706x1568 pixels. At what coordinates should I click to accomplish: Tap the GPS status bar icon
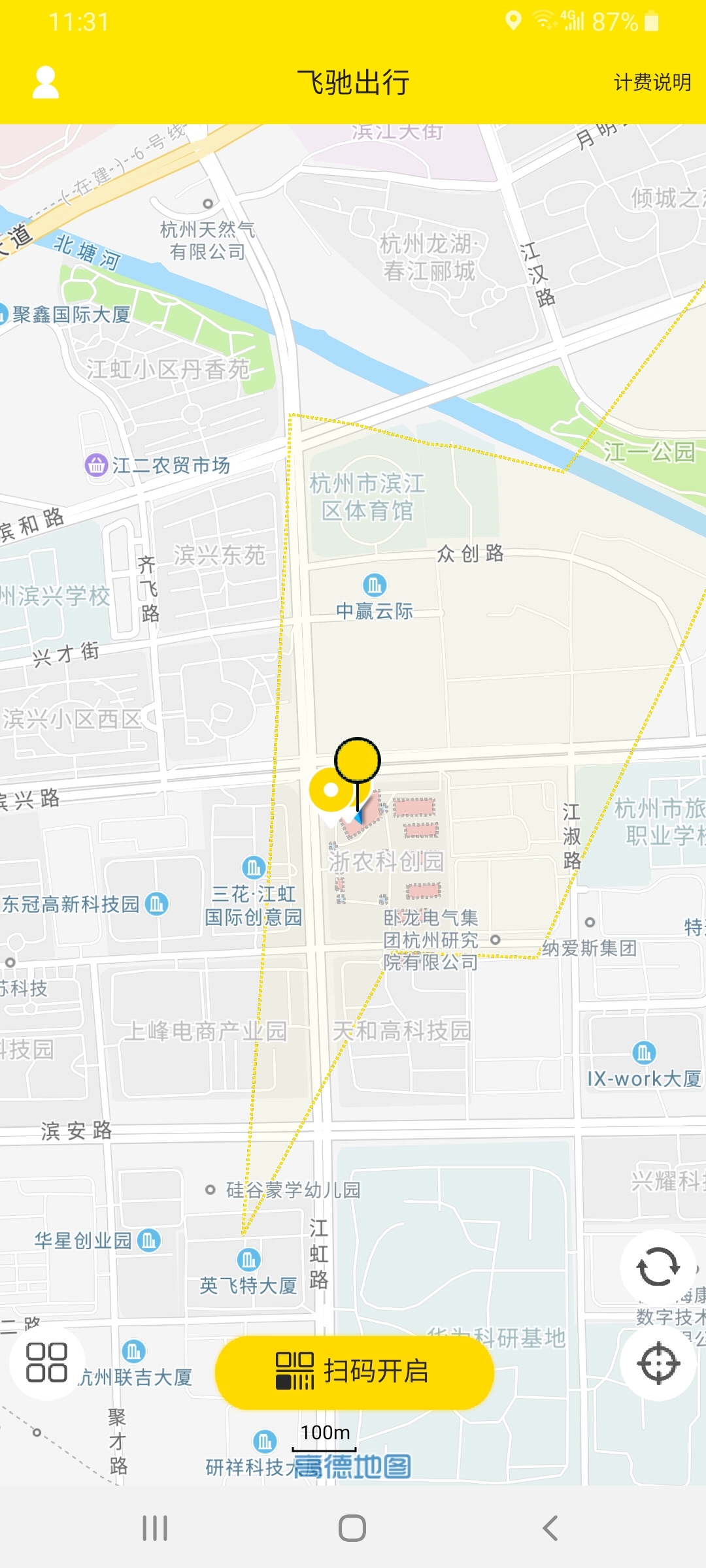[x=514, y=21]
